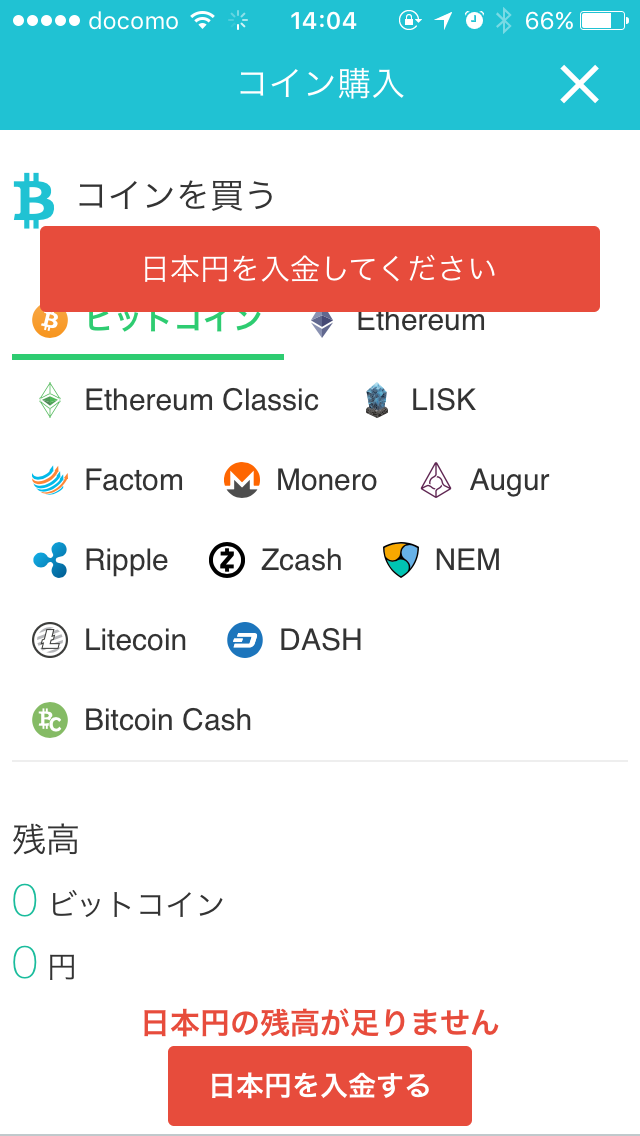Pick Factom from the coin list
This screenshot has width=640, height=1136.
click(107, 480)
